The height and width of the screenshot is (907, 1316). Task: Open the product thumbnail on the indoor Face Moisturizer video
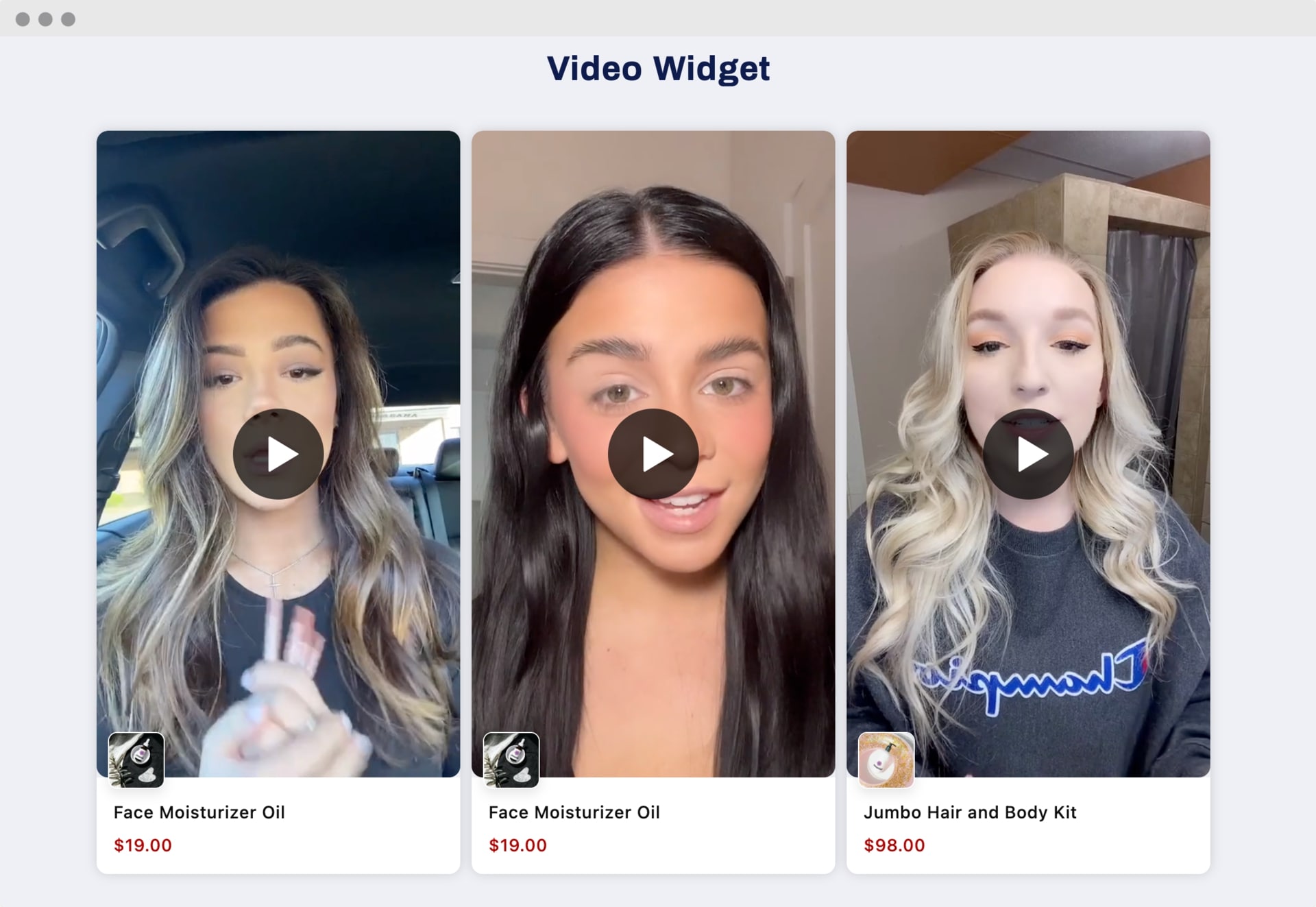pos(511,760)
